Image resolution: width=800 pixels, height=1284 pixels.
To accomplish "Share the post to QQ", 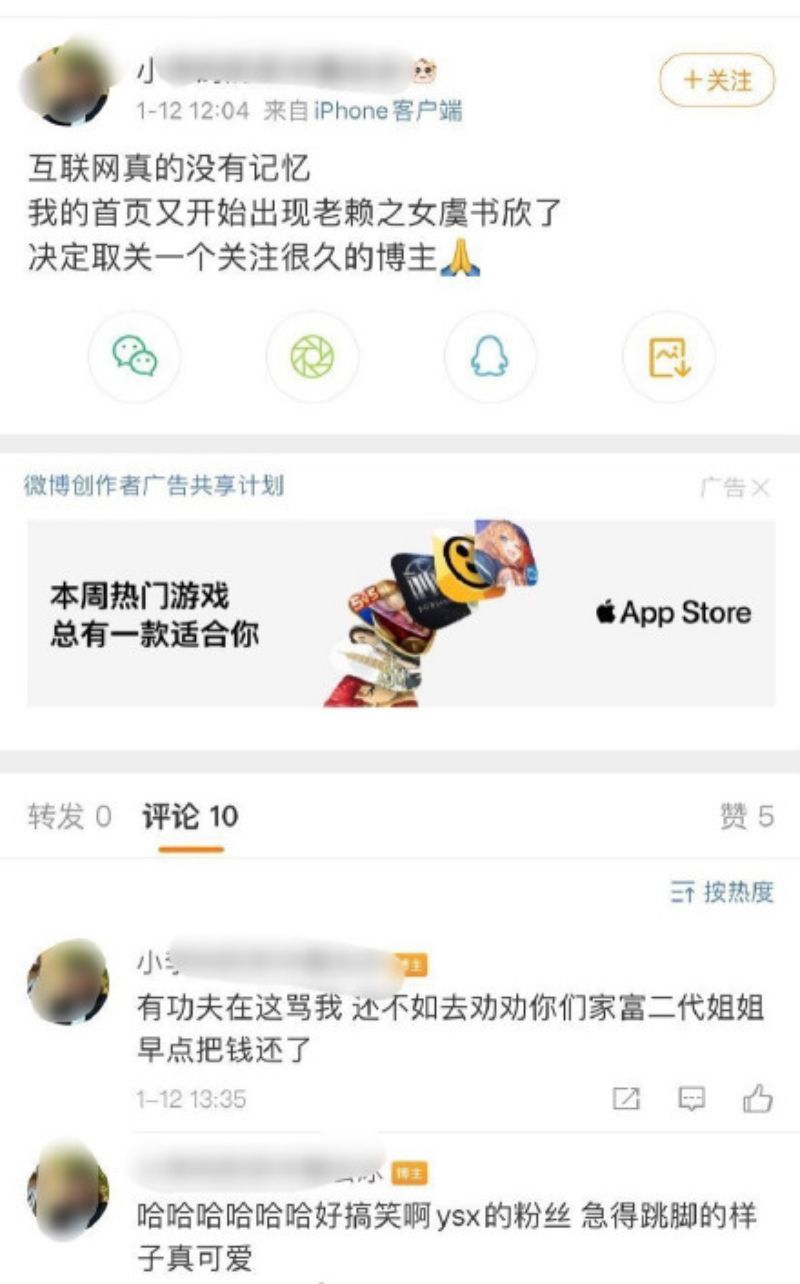I will coord(490,357).
